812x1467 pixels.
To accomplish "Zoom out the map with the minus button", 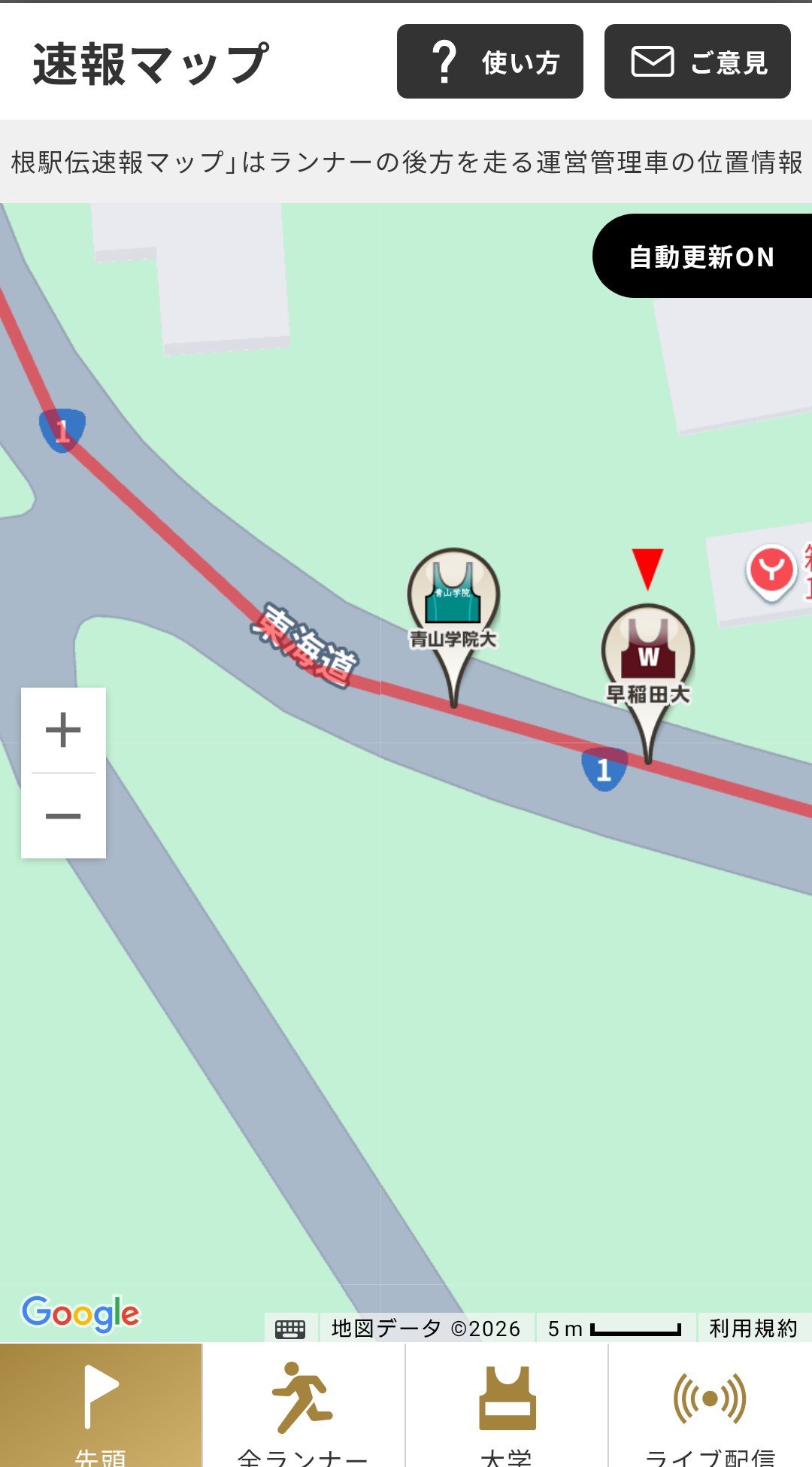I will pos(63,816).
